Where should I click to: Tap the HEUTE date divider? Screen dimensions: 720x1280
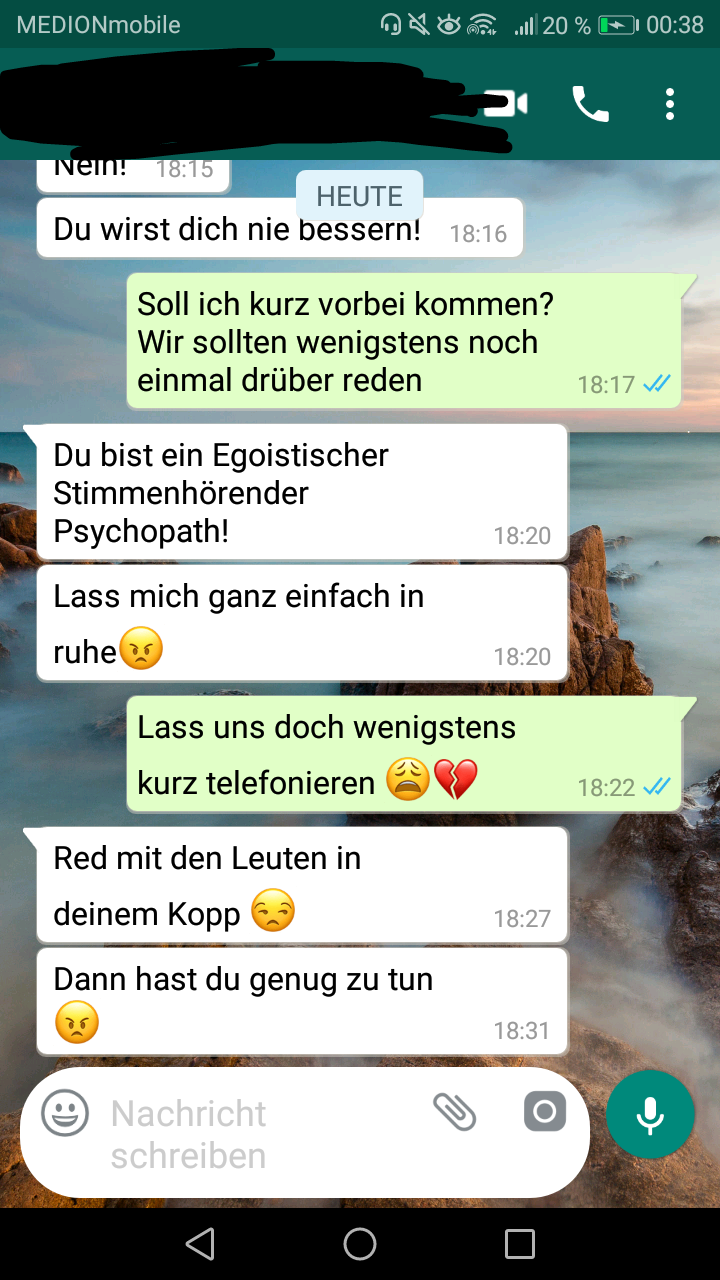359,196
